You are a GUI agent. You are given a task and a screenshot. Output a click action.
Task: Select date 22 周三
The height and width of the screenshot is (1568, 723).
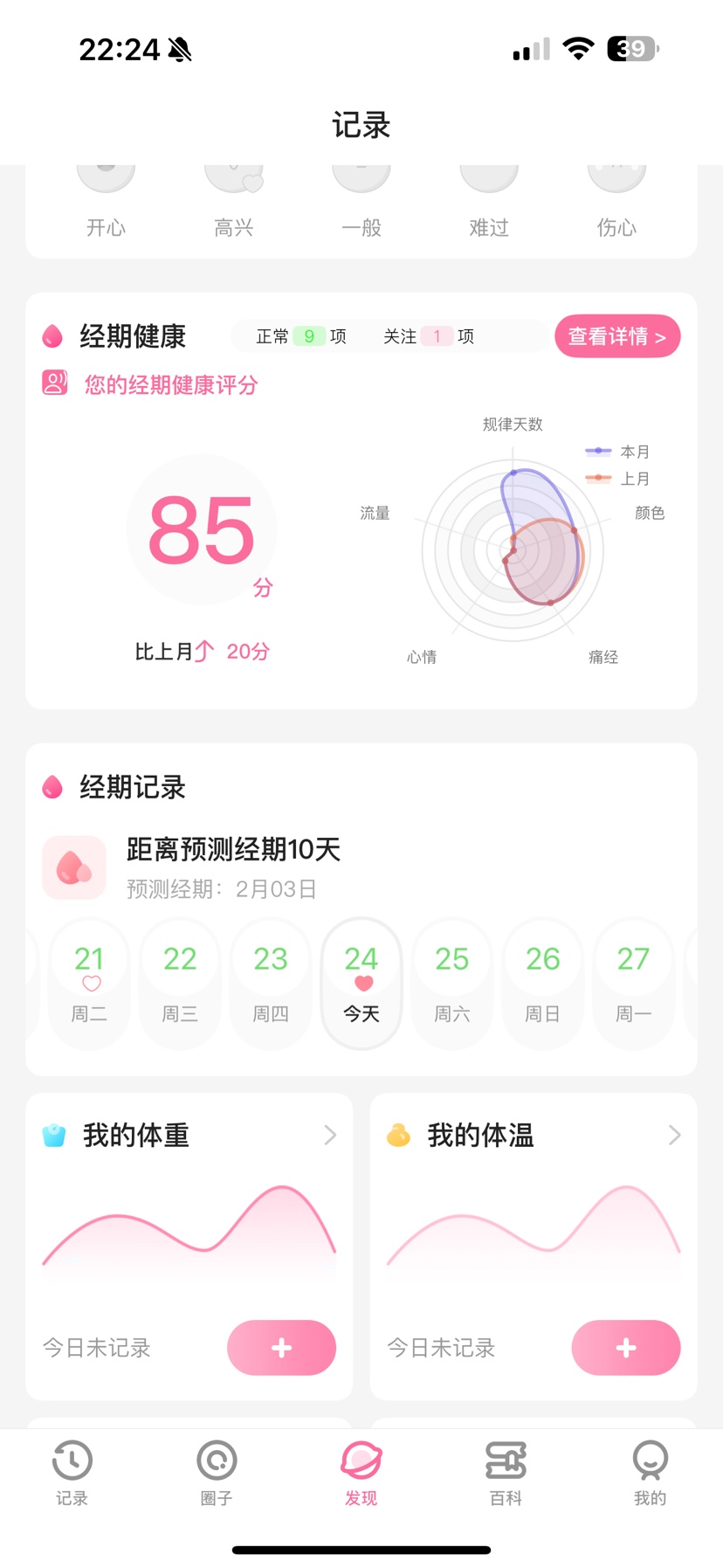(180, 983)
